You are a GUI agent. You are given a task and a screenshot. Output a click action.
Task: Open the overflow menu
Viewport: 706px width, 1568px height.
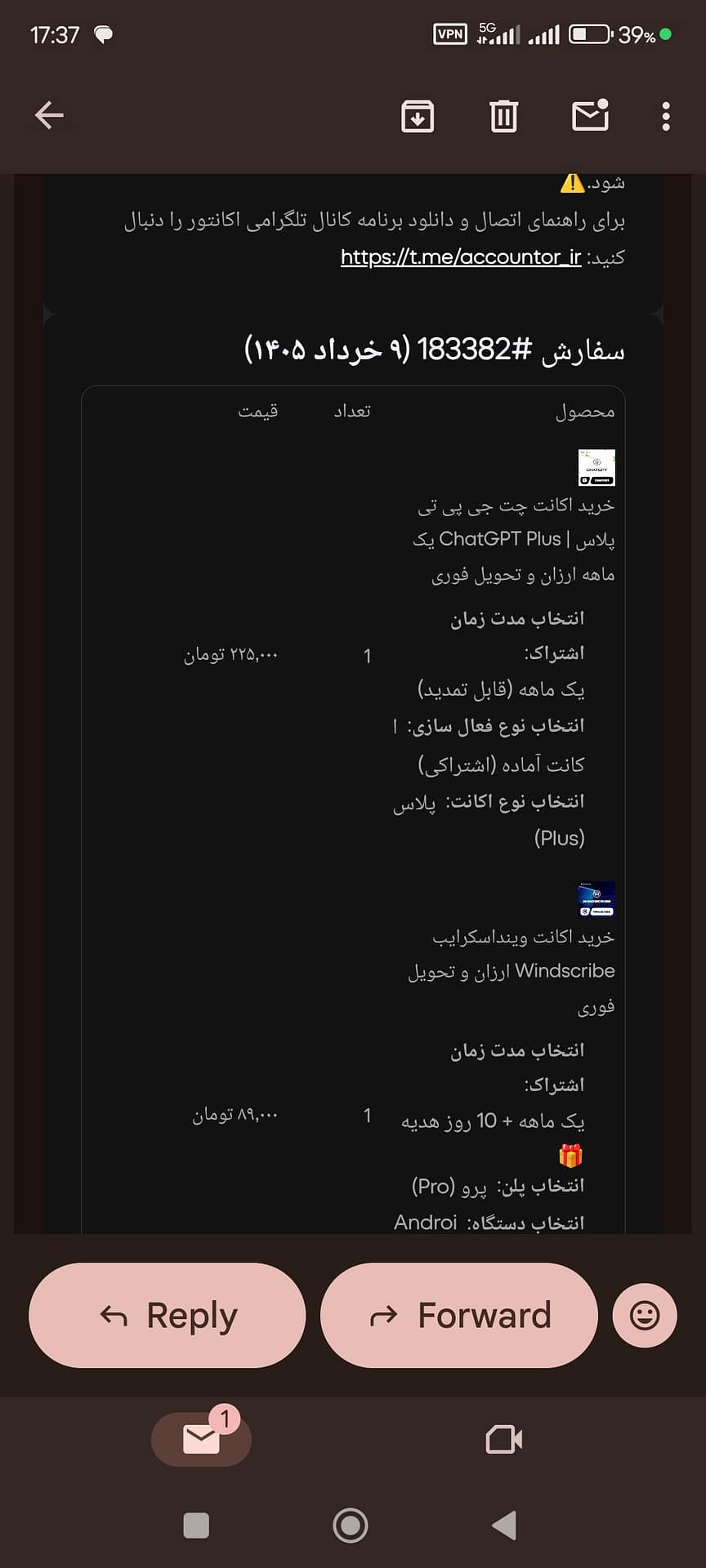pos(666,116)
